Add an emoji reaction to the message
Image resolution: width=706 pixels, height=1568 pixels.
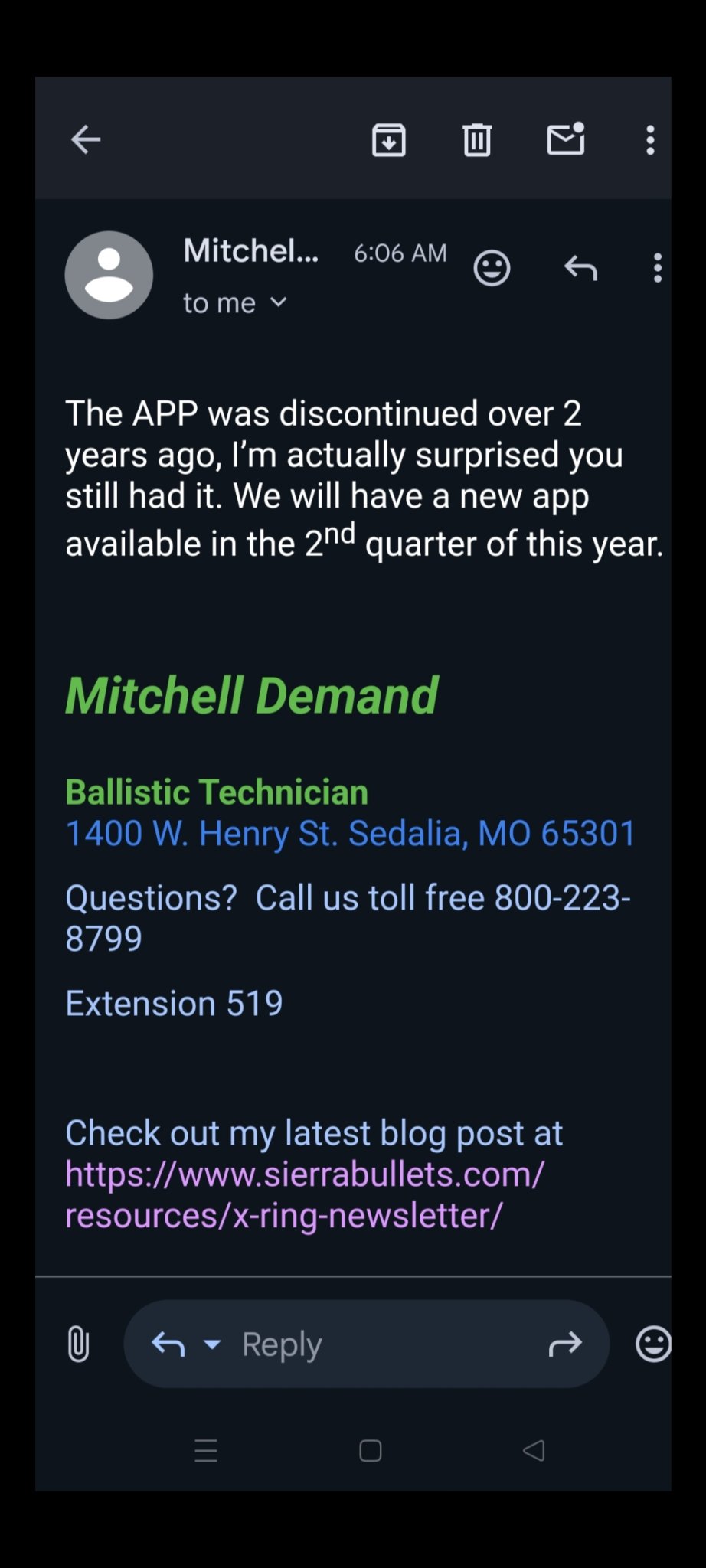point(492,268)
